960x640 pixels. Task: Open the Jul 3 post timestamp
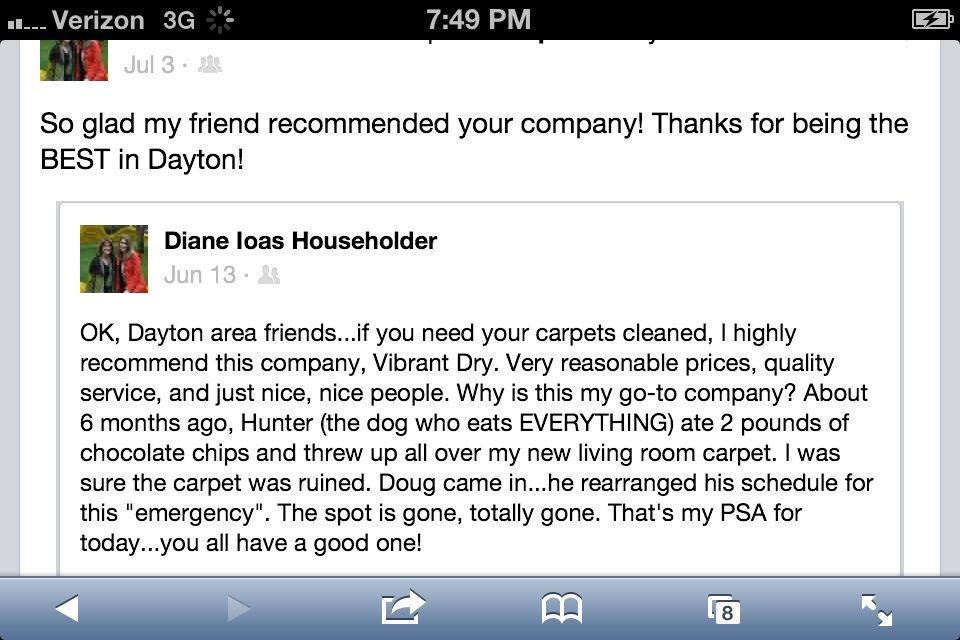(x=149, y=65)
